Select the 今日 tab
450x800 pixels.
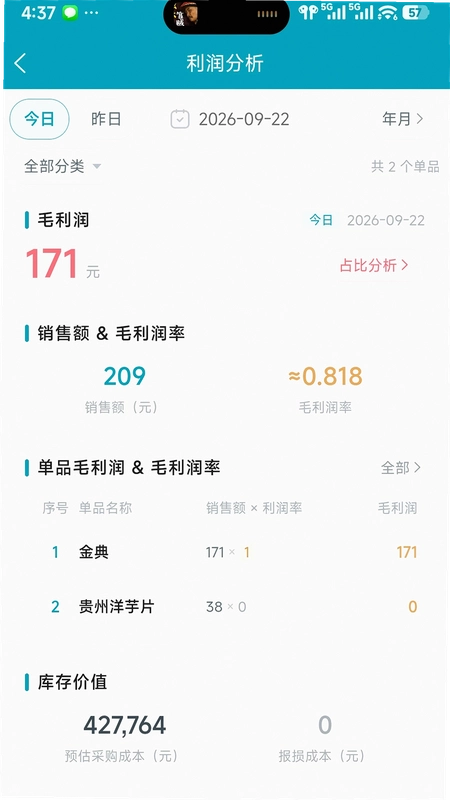(39, 119)
